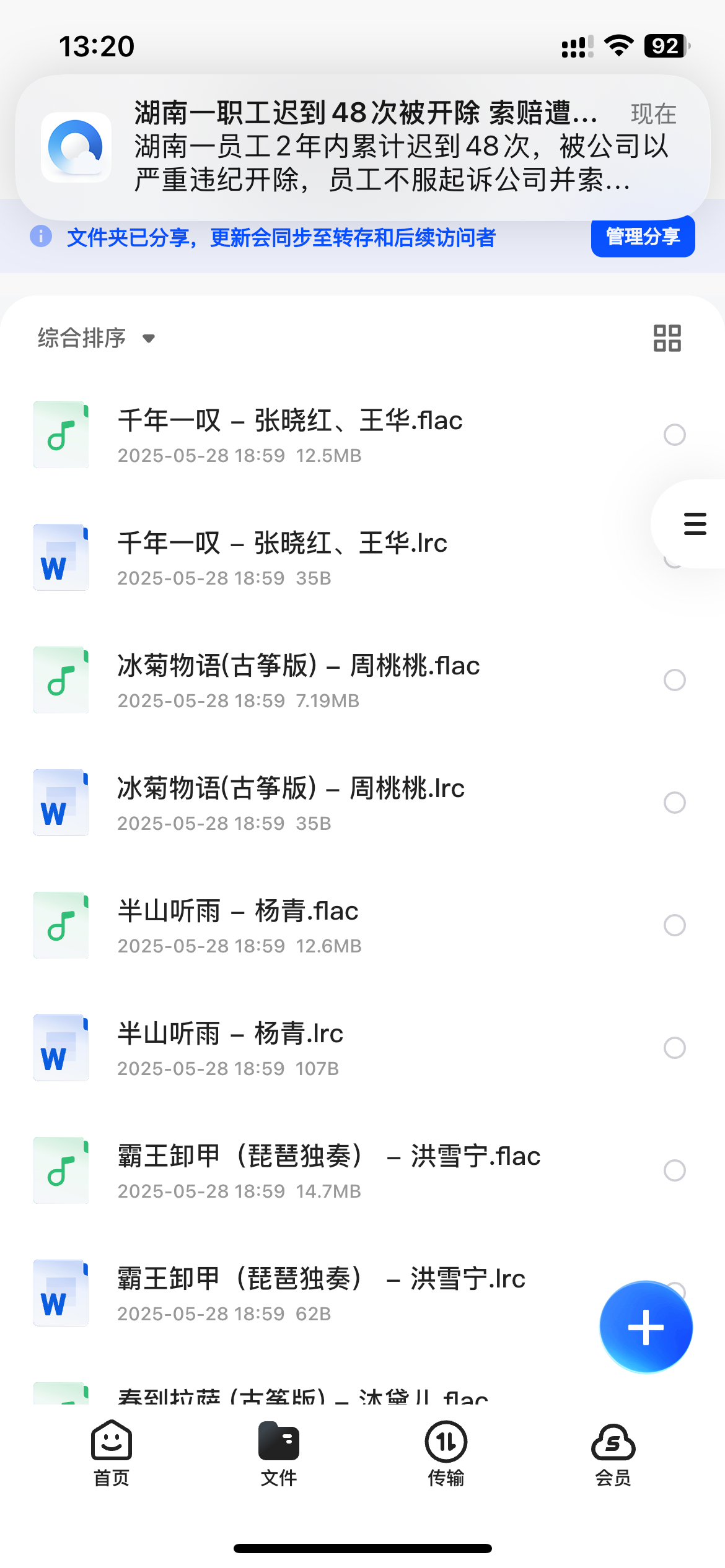Open the floating side menu icon
The image size is (725, 1568).
pos(695,524)
